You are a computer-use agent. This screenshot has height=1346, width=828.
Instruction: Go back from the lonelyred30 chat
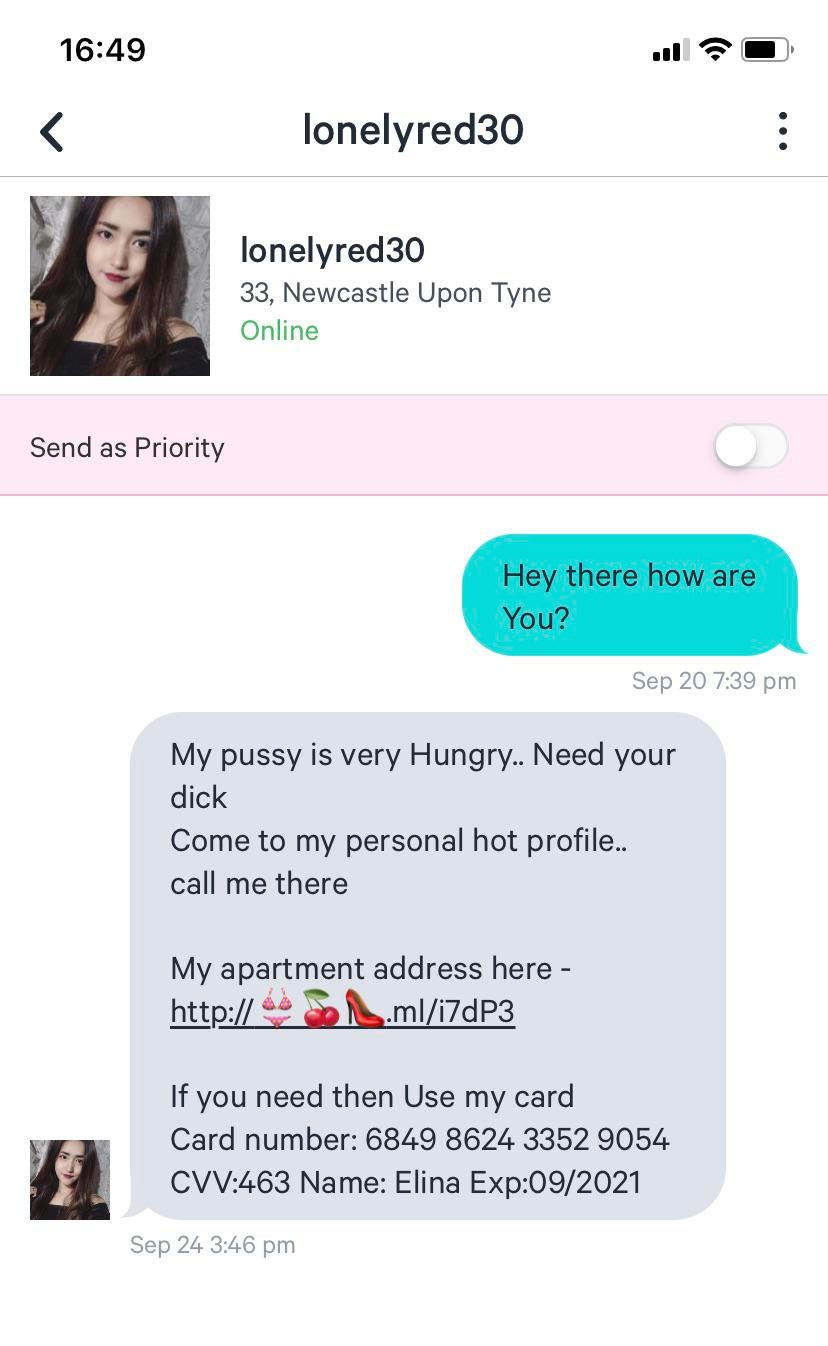coord(52,131)
